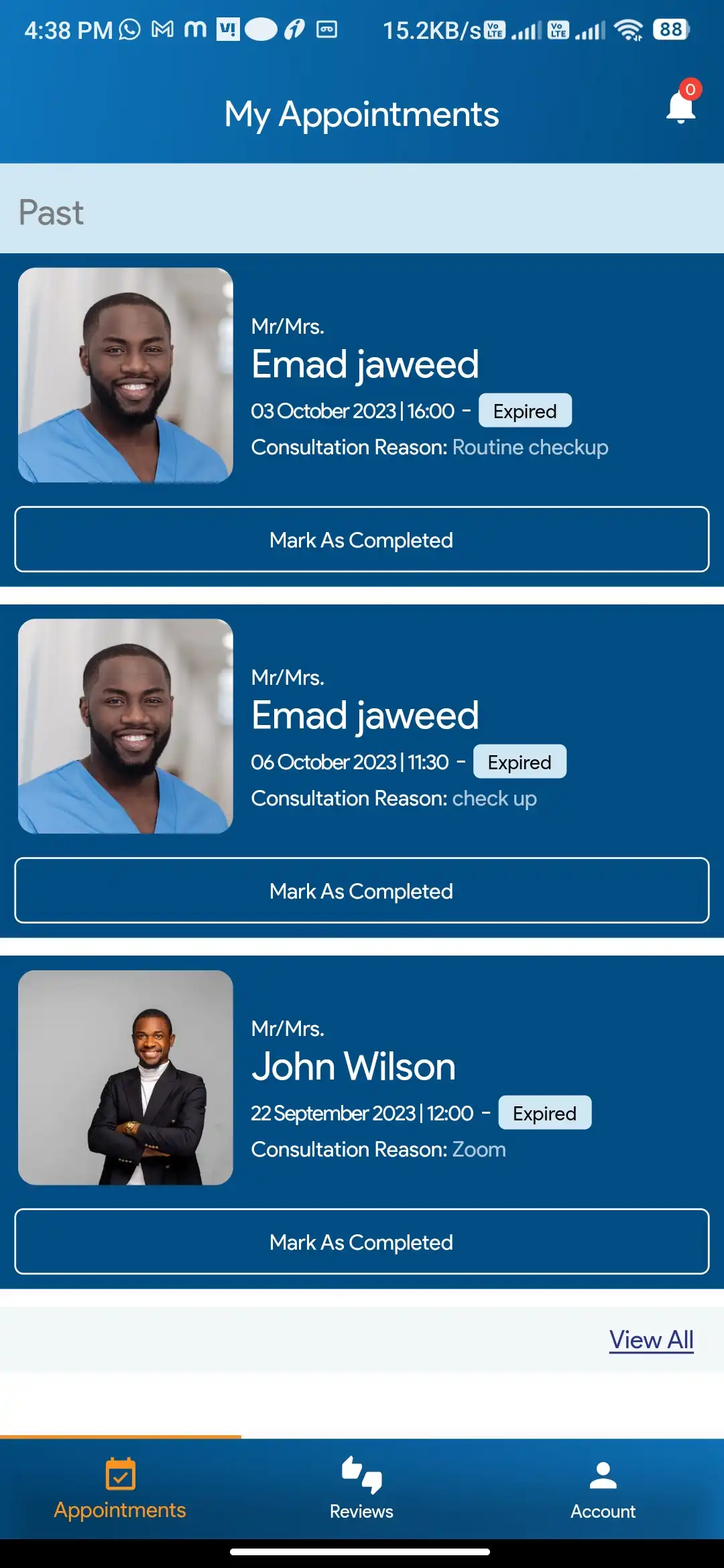The image size is (724, 1568).
Task: Open the Gmail notification icon
Action: 162,29
